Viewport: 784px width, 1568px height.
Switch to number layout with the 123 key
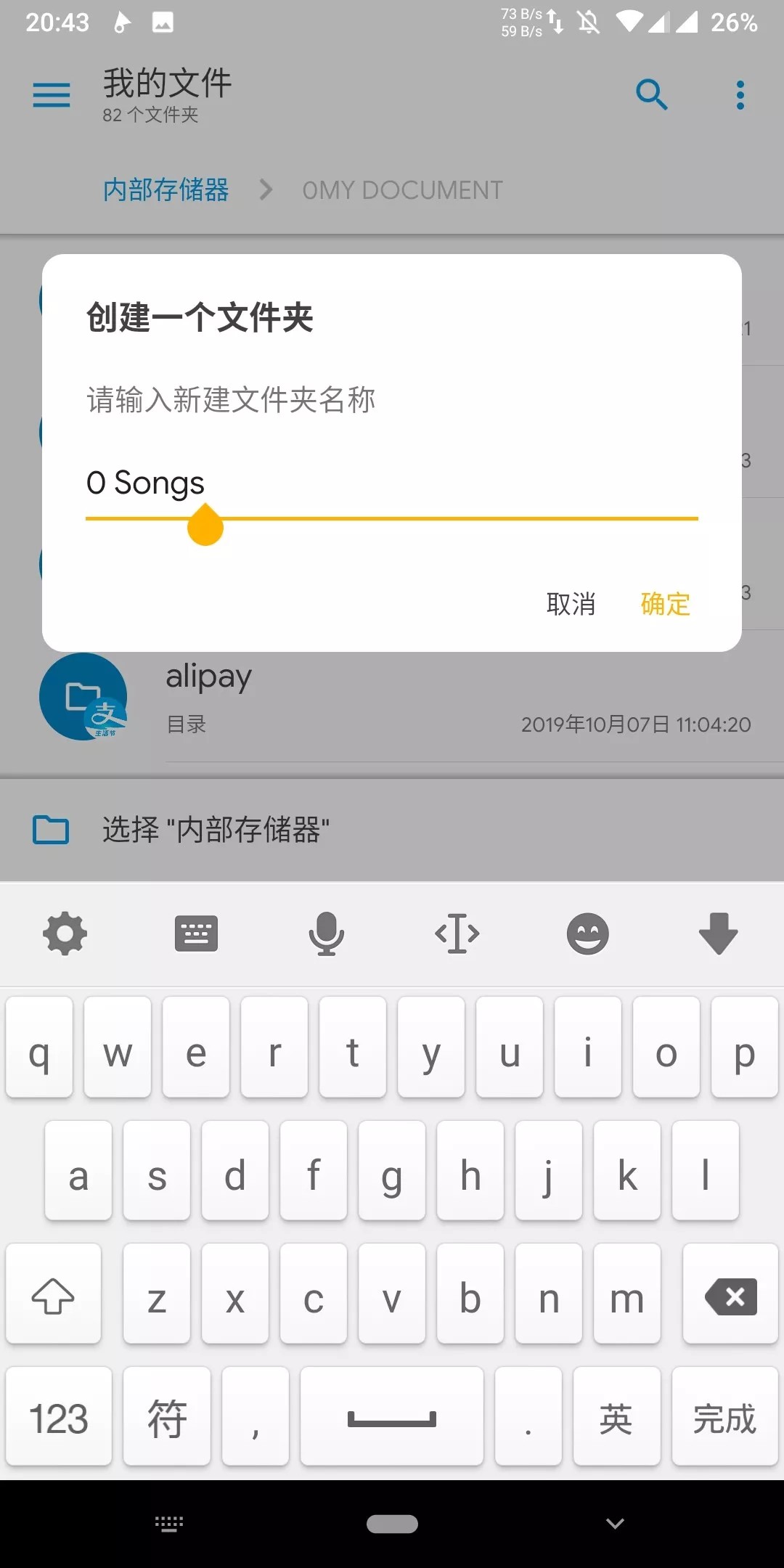coord(60,1416)
